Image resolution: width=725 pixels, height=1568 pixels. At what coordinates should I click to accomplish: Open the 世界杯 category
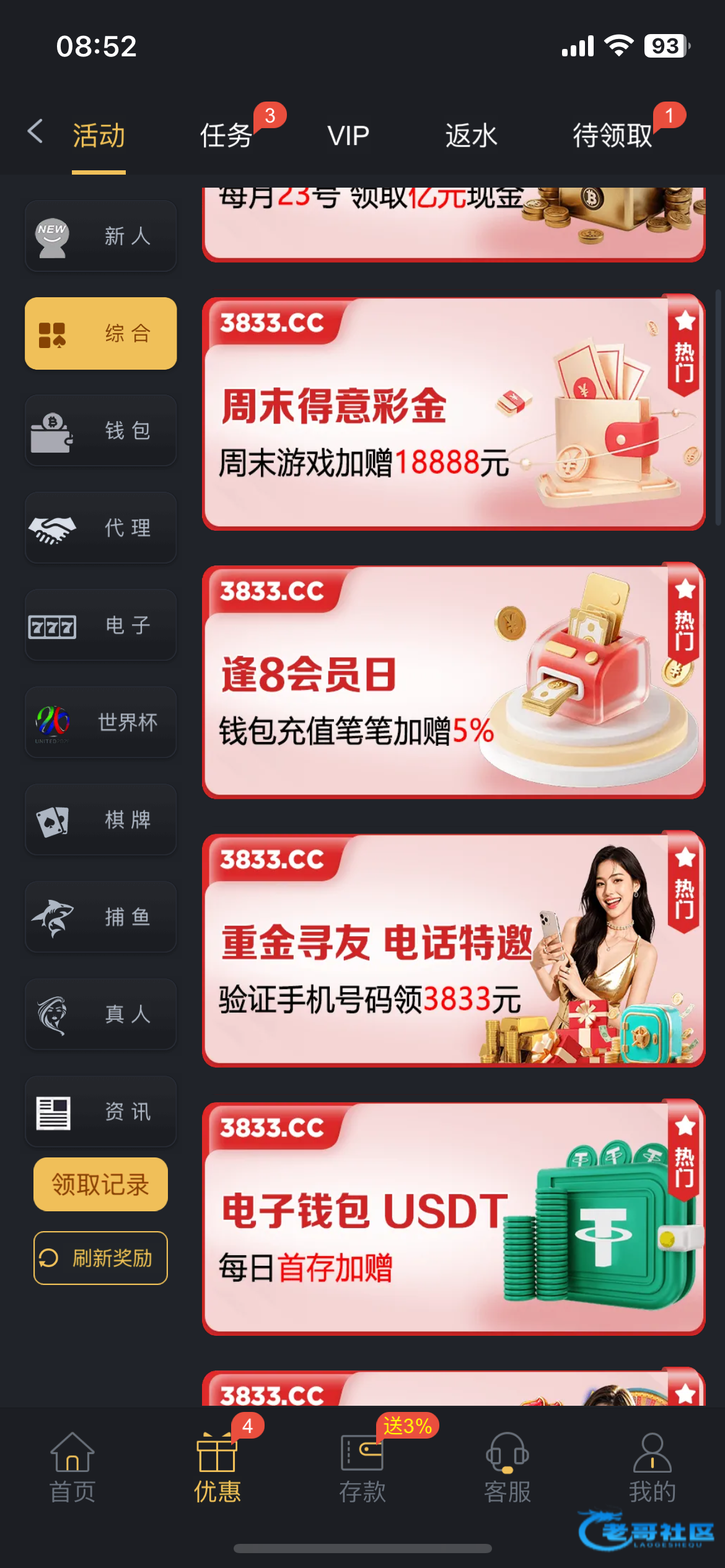pos(101,722)
